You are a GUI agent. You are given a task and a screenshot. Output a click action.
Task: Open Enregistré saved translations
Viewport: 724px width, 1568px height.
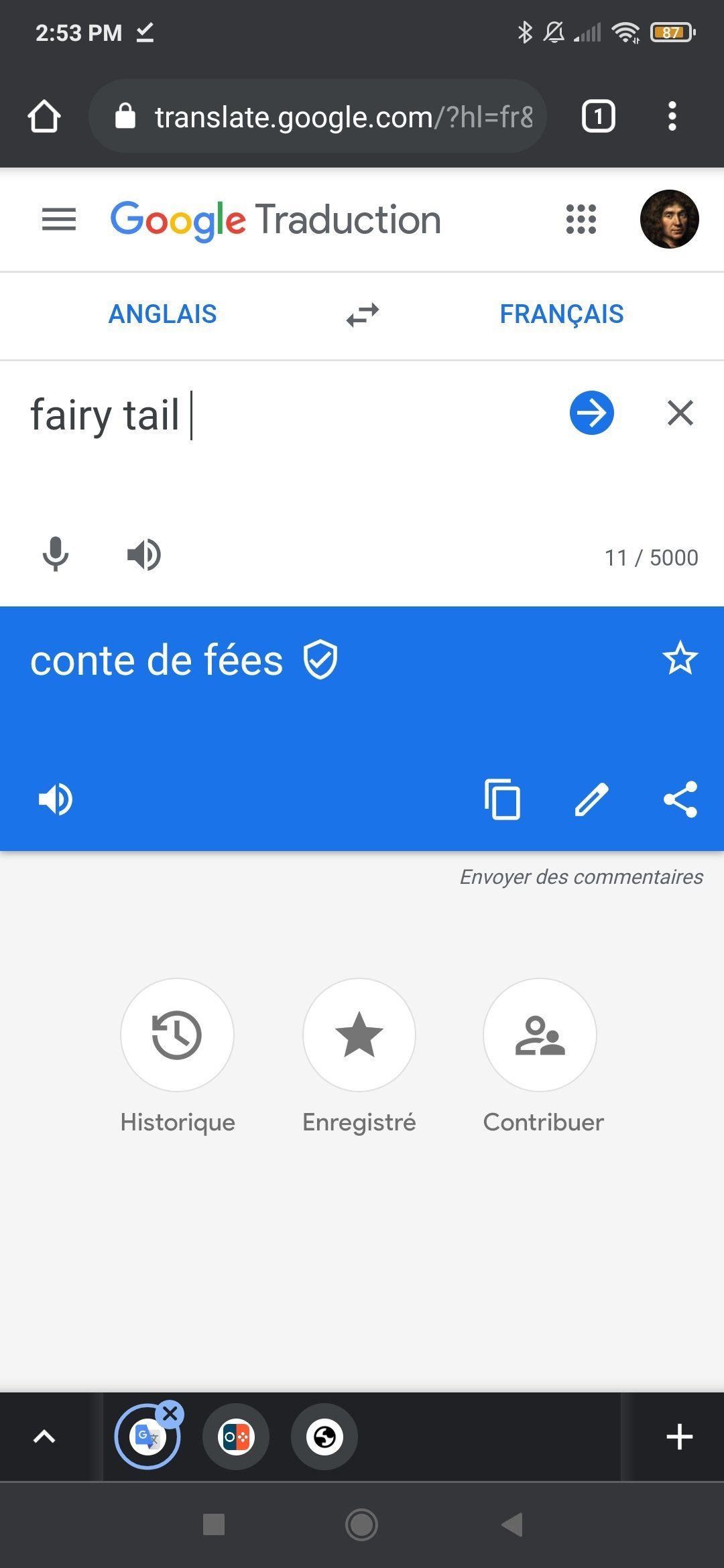click(x=359, y=1057)
